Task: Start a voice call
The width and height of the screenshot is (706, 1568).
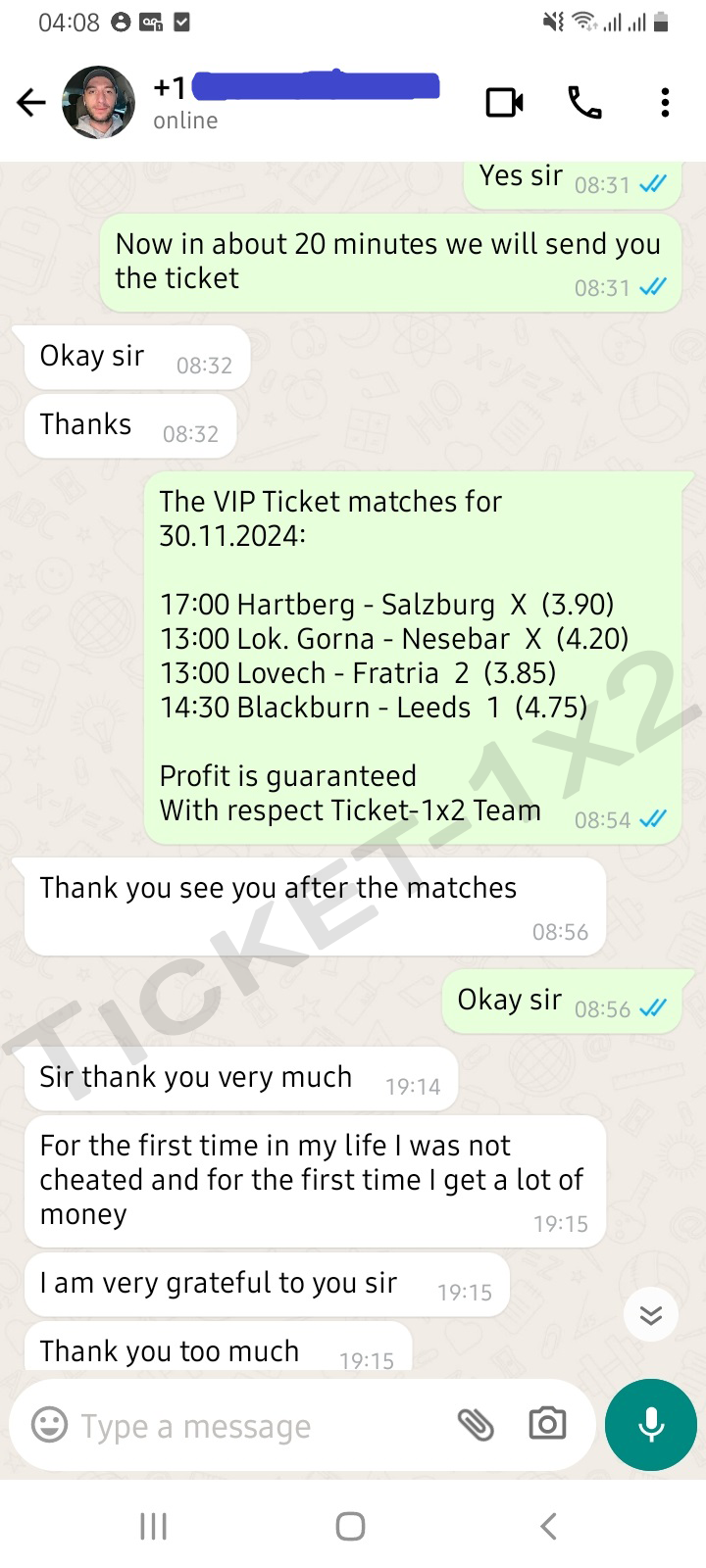Action: [x=585, y=102]
